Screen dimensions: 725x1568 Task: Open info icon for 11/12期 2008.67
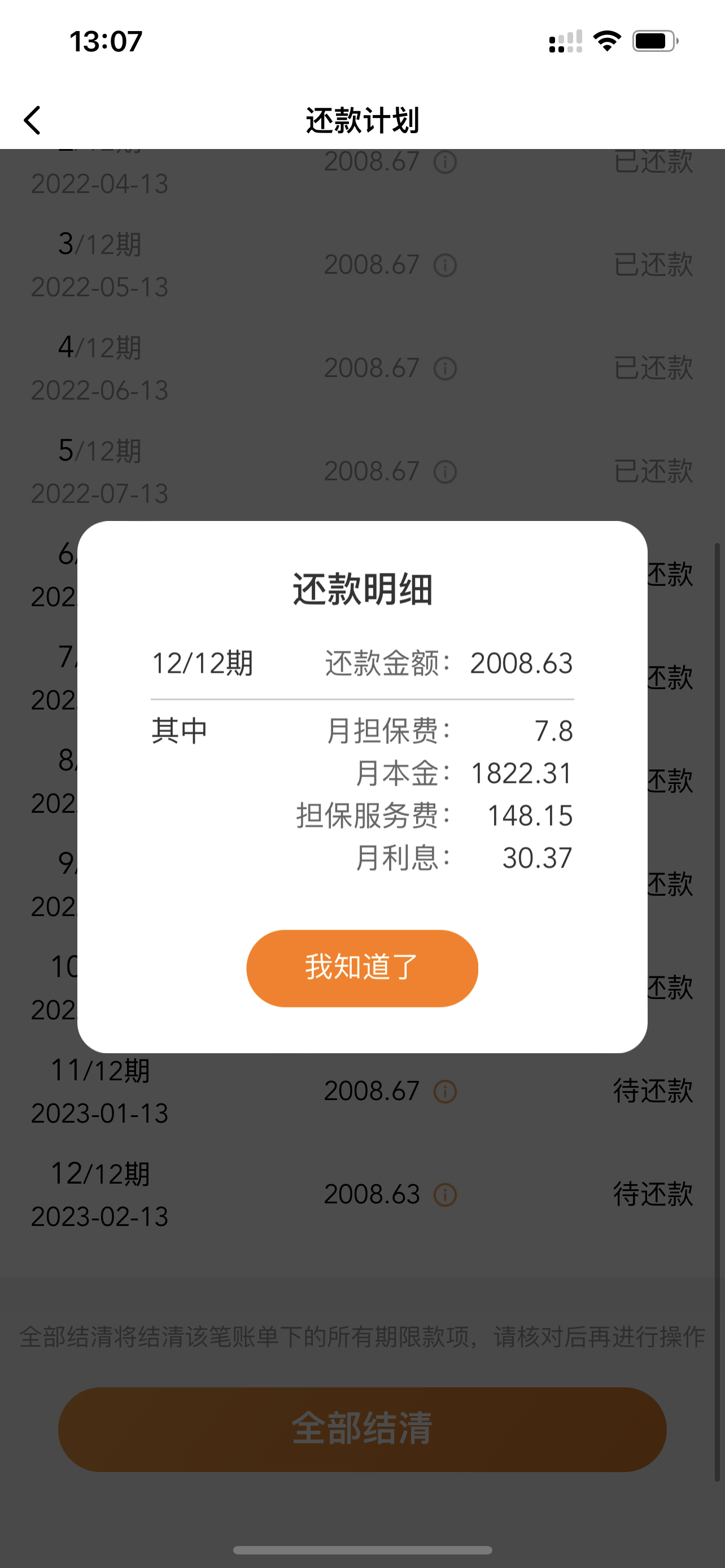(x=445, y=1092)
